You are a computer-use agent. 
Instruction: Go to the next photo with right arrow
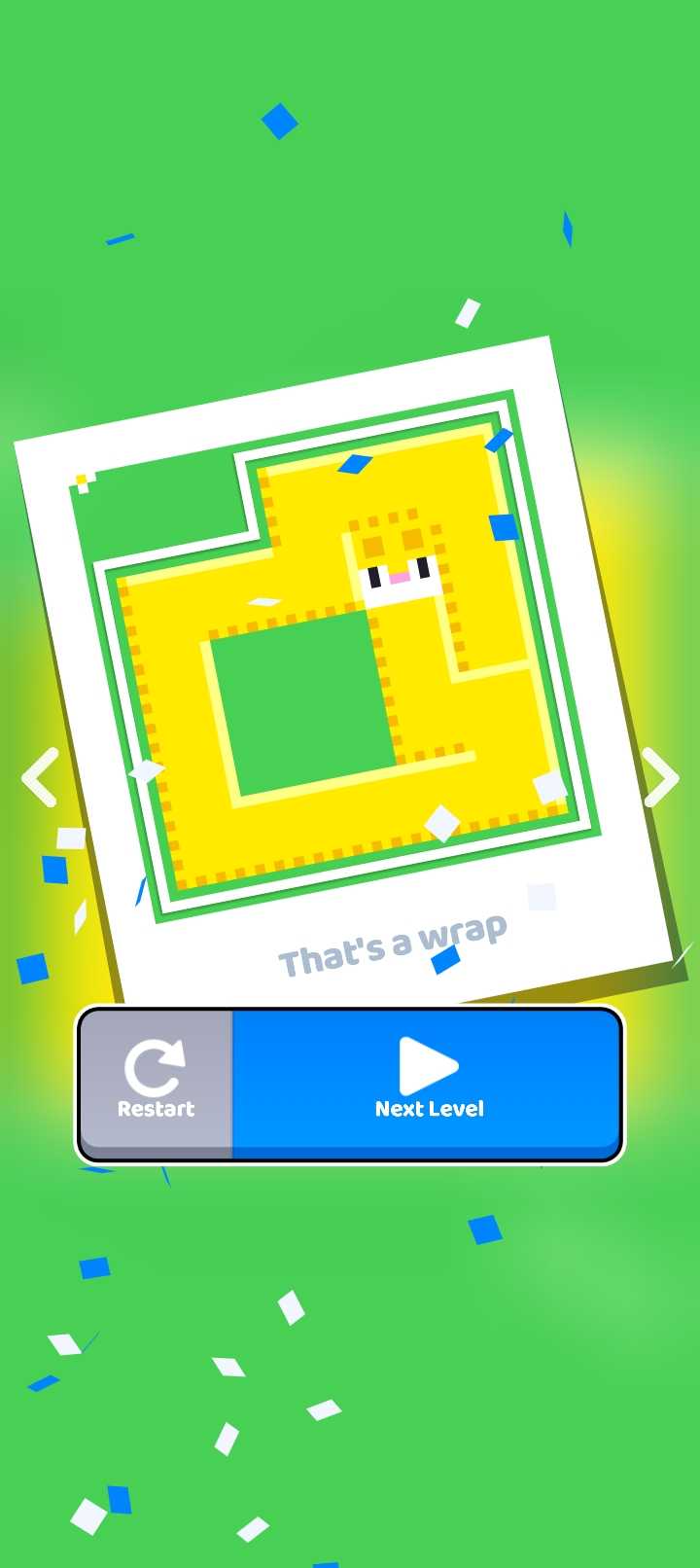coord(660,777)
